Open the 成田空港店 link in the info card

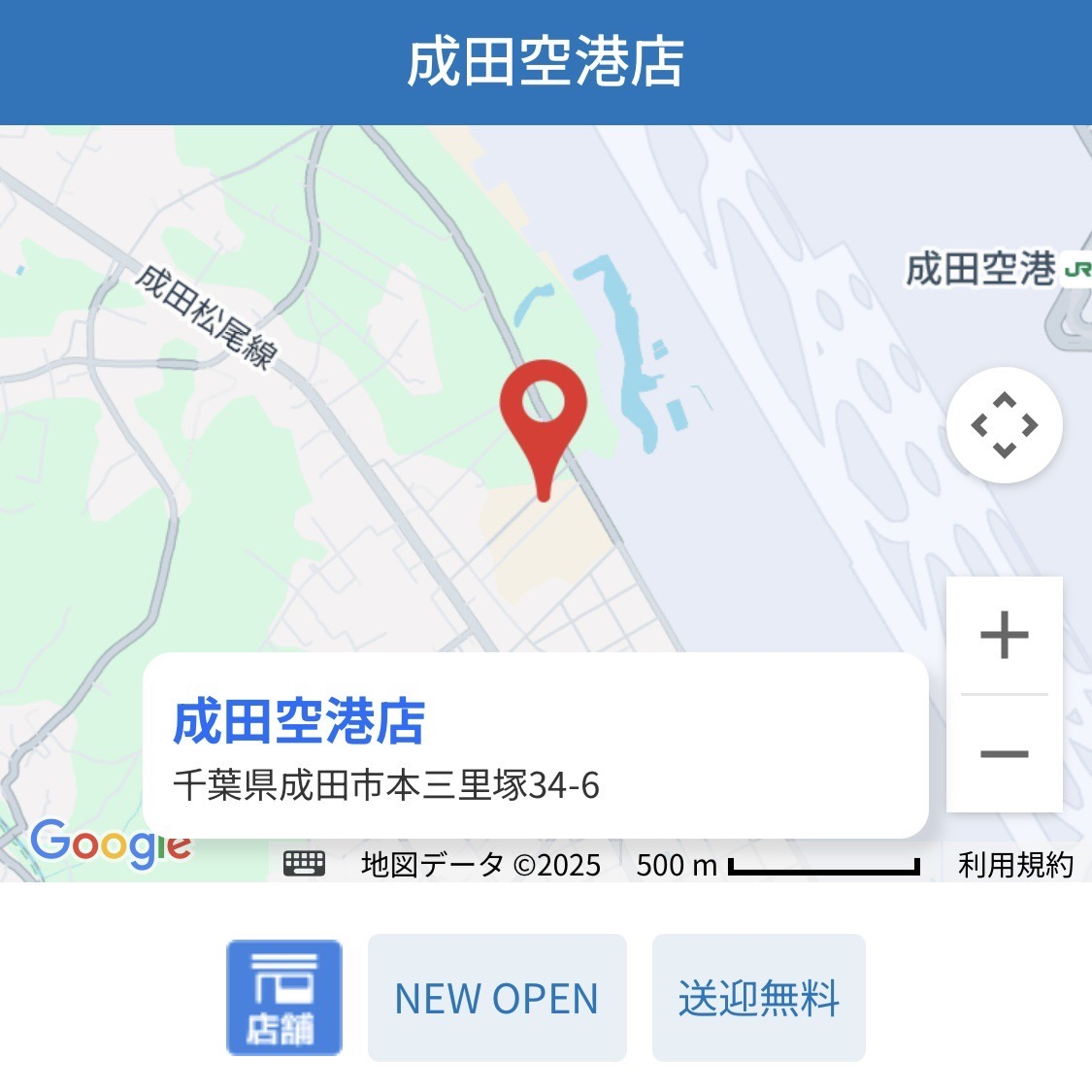pyautogui.click(x=299, y=721)
